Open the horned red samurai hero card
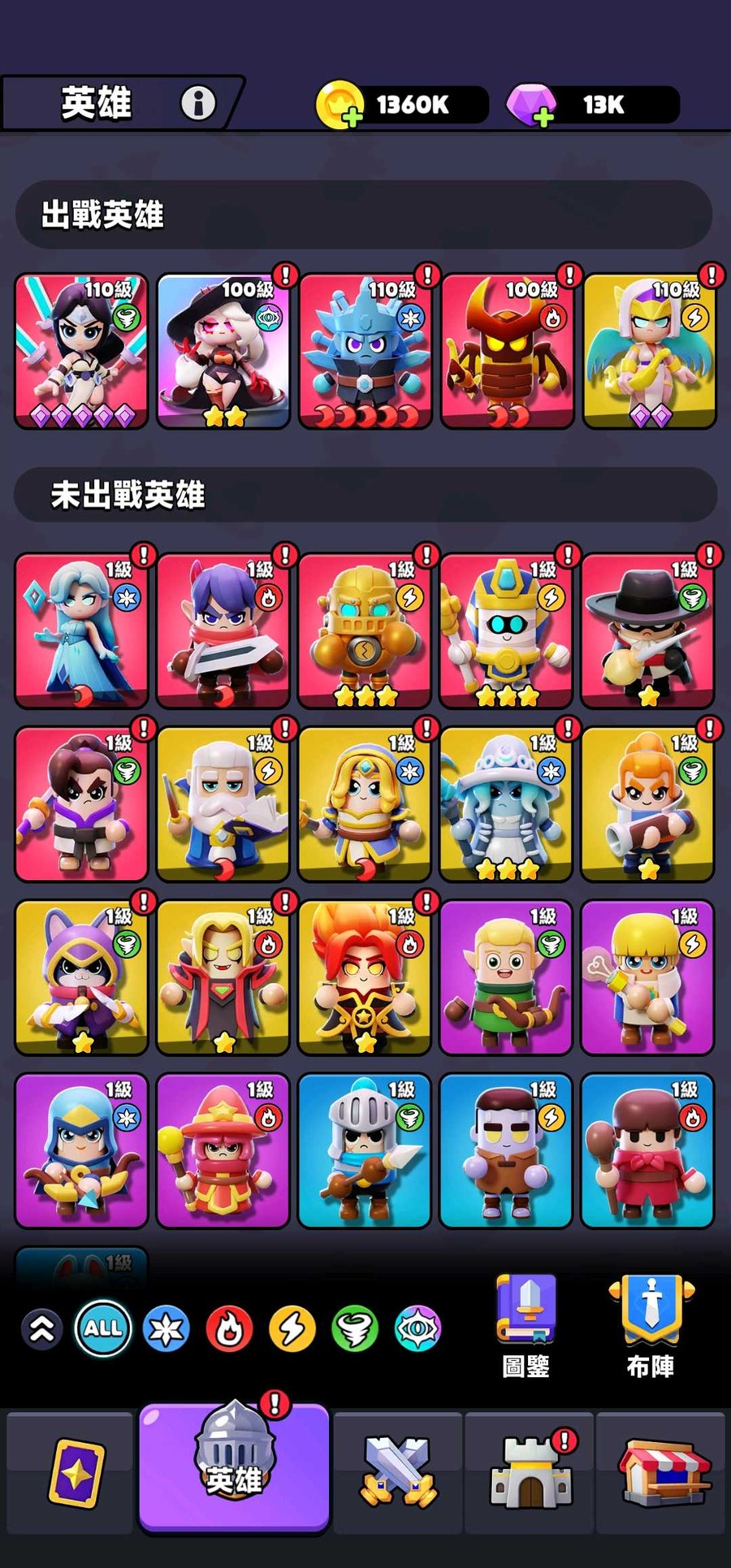Screen dimensions: 731x1568 (507, 351)
